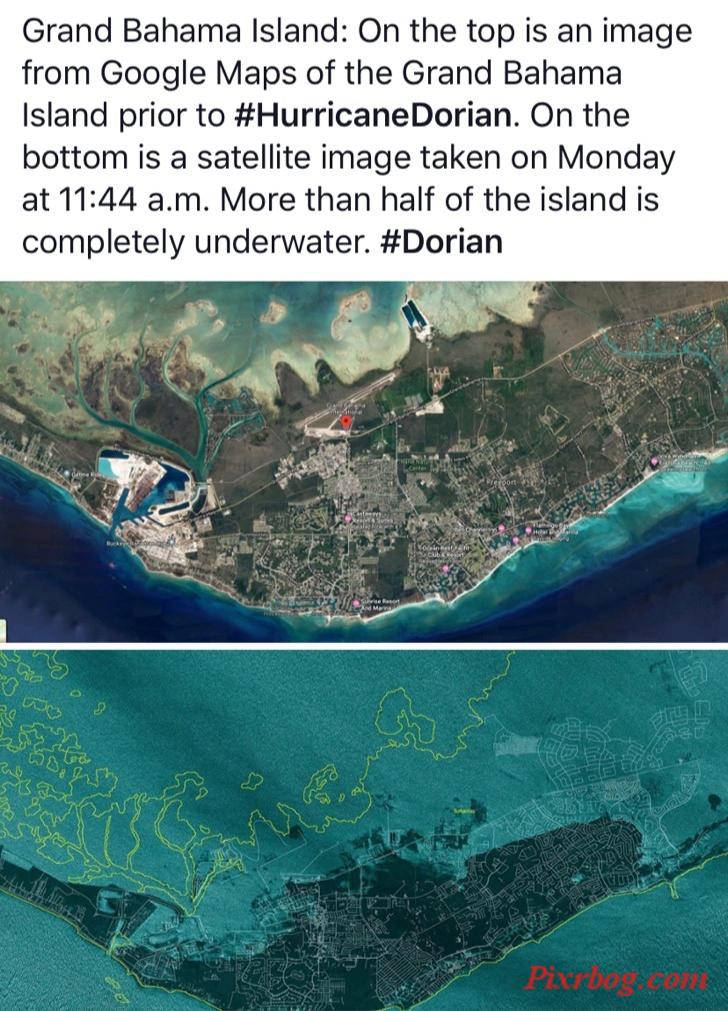Open the #HurricaneDorian hashtag
This screenshot has width=728, height=1011.
[x=376, y=116]
